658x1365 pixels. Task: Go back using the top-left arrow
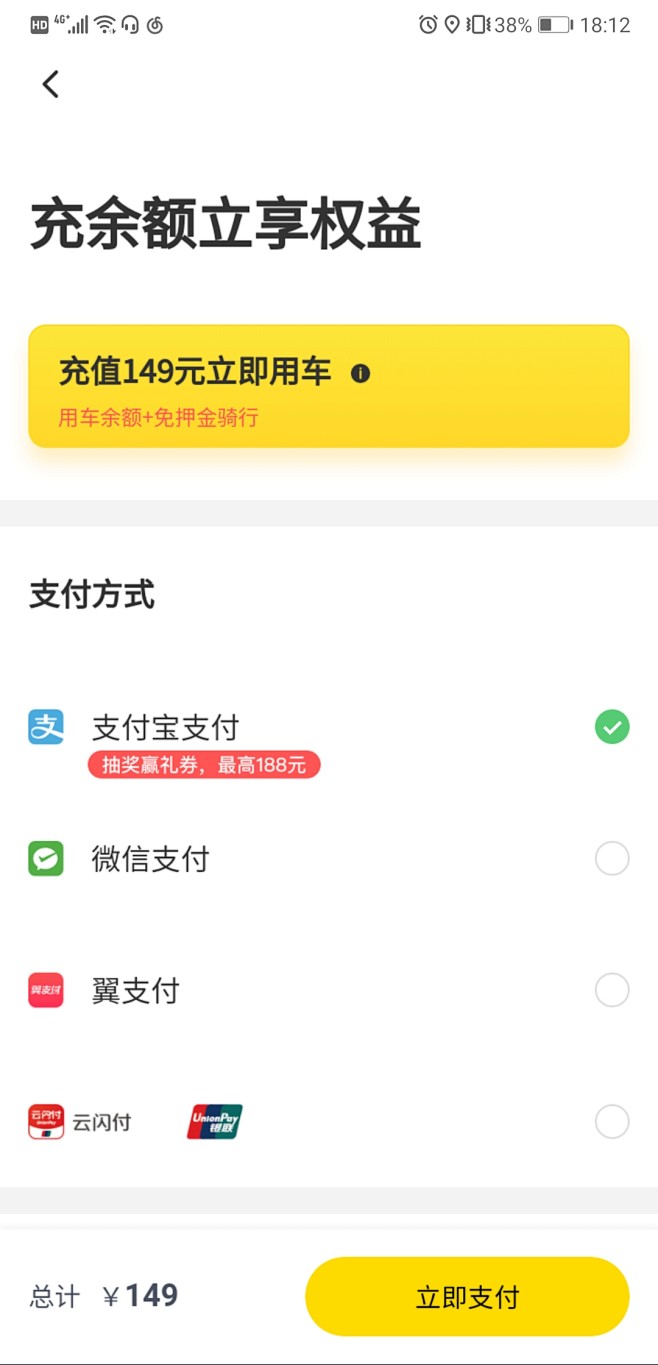tap(51, 84)
